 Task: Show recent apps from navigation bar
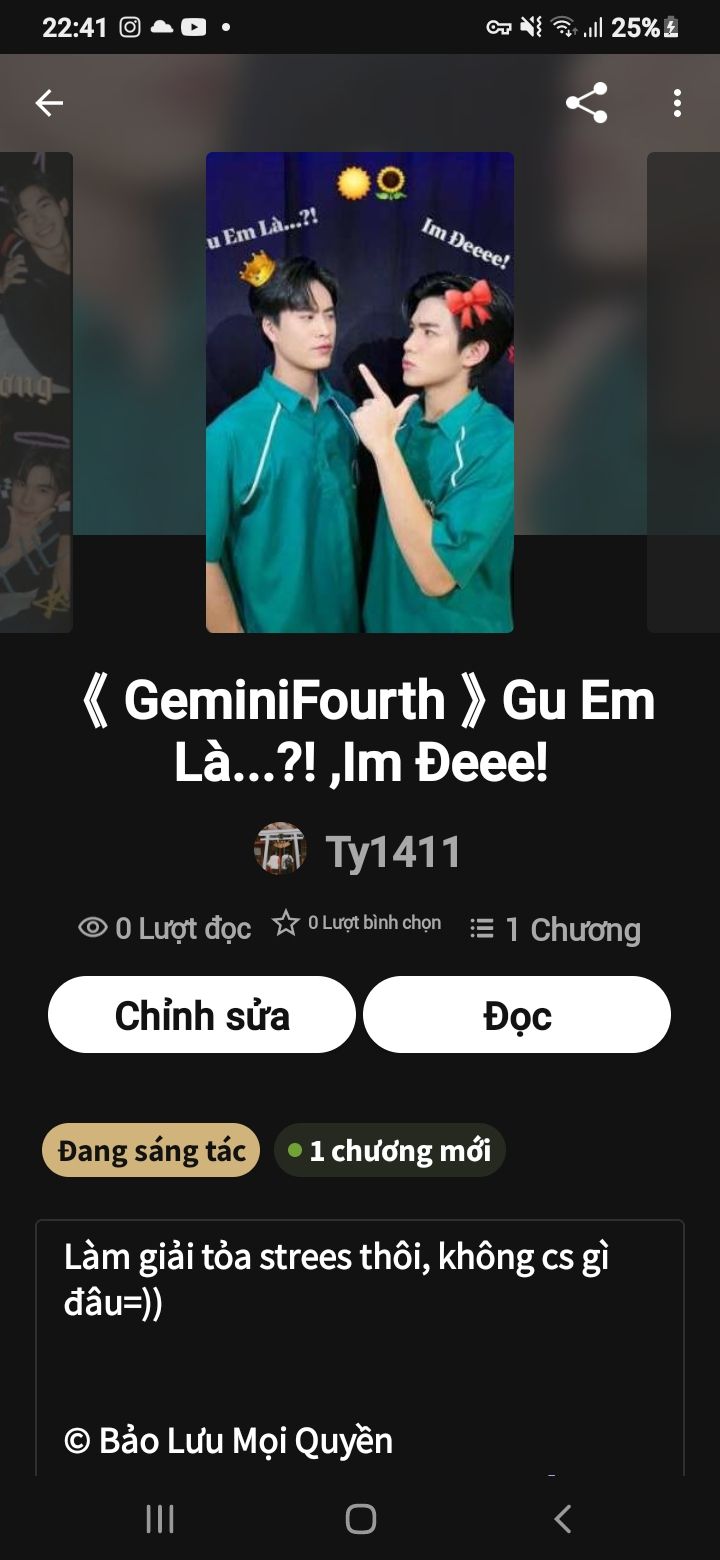pos(160,1519)
